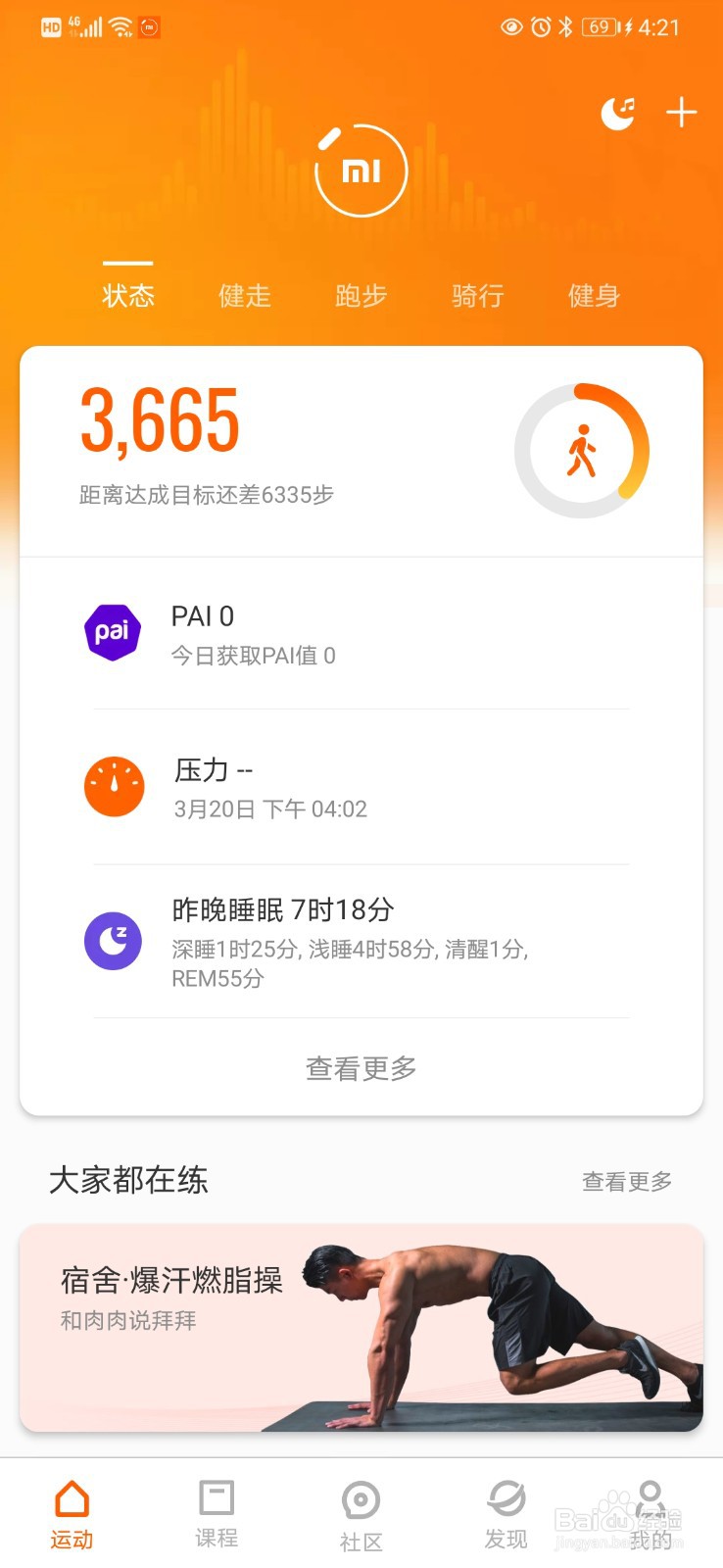Tap the night mode moon icon
Viewport: 723px width, 1568px height.
(617, 113)
